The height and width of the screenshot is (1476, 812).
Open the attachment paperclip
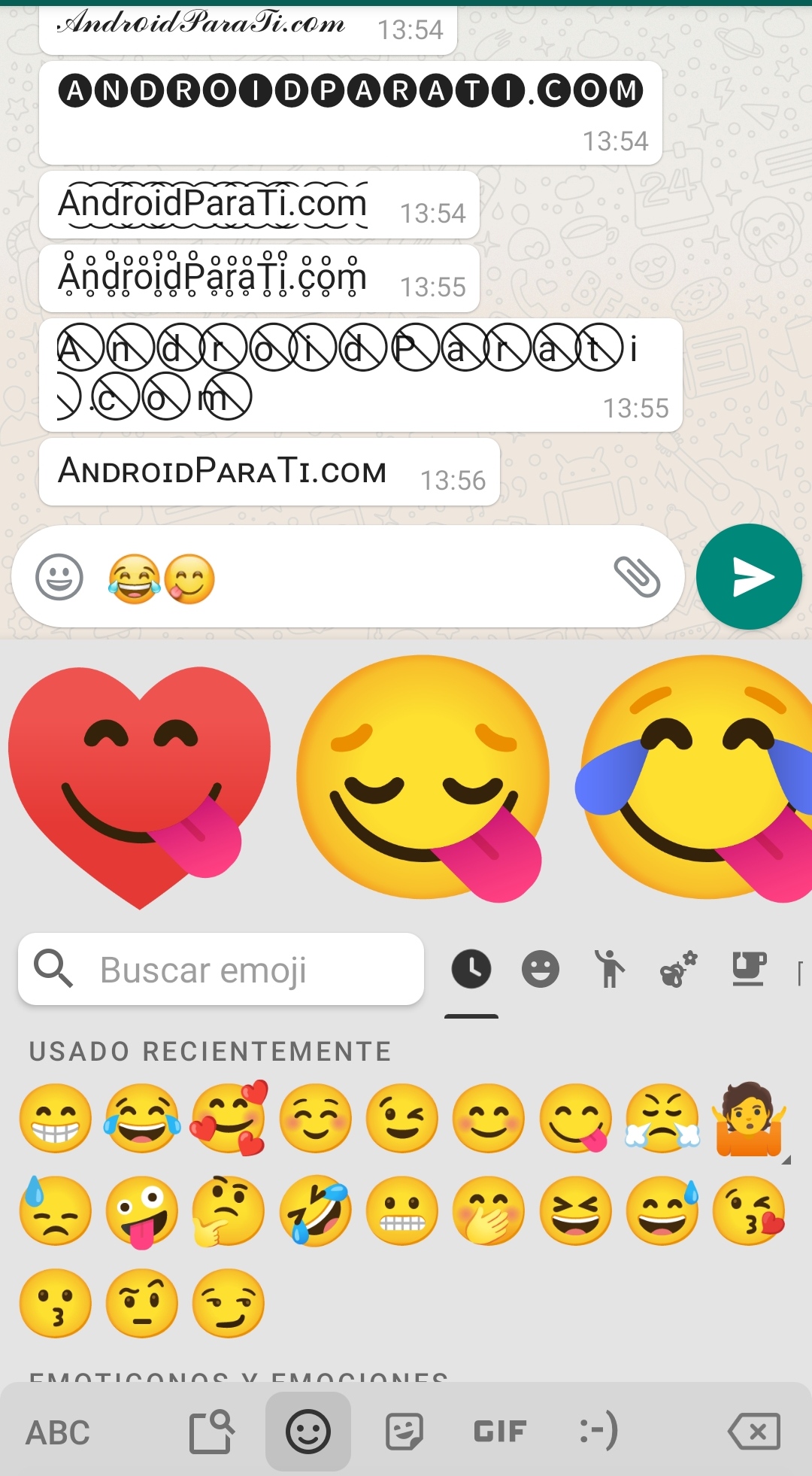pos(637,577)
